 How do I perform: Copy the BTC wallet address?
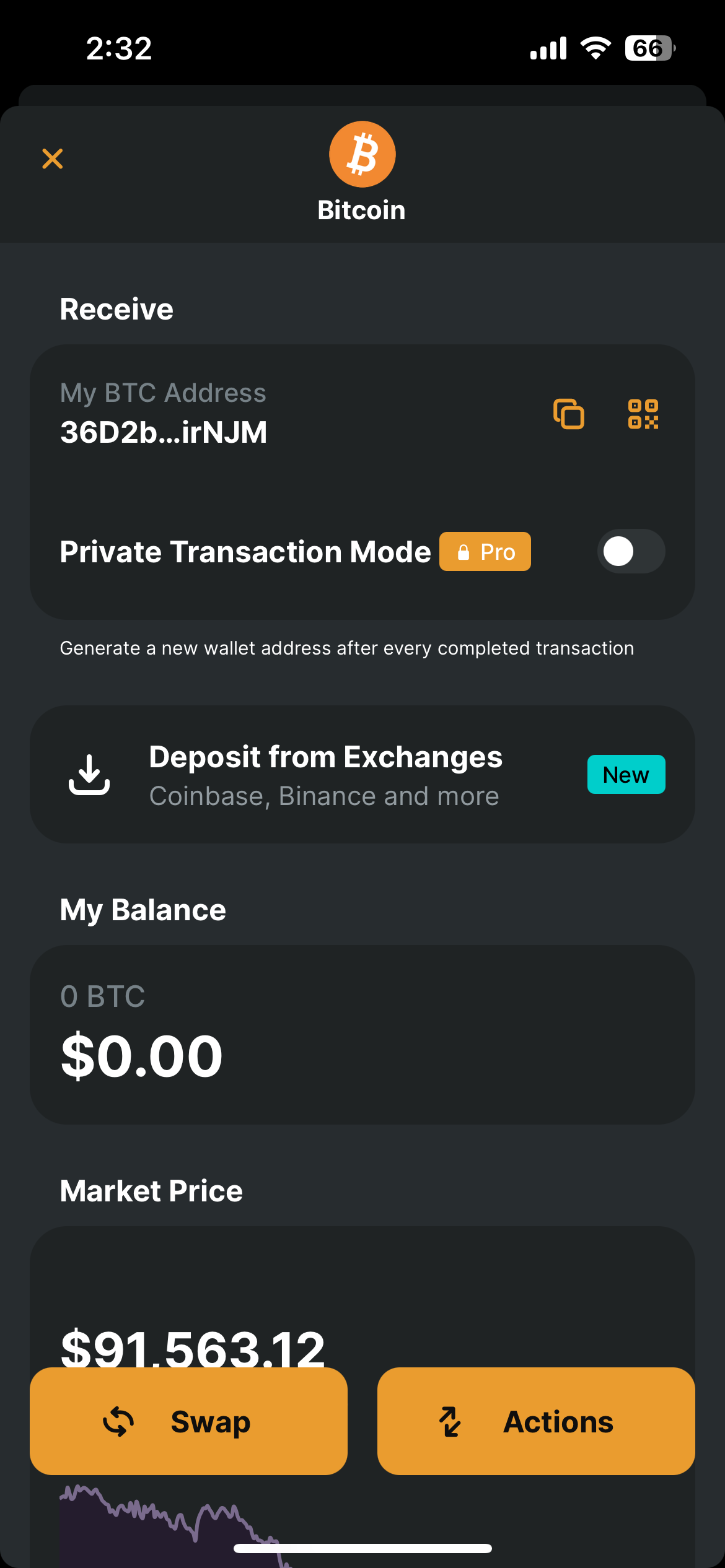569,415
